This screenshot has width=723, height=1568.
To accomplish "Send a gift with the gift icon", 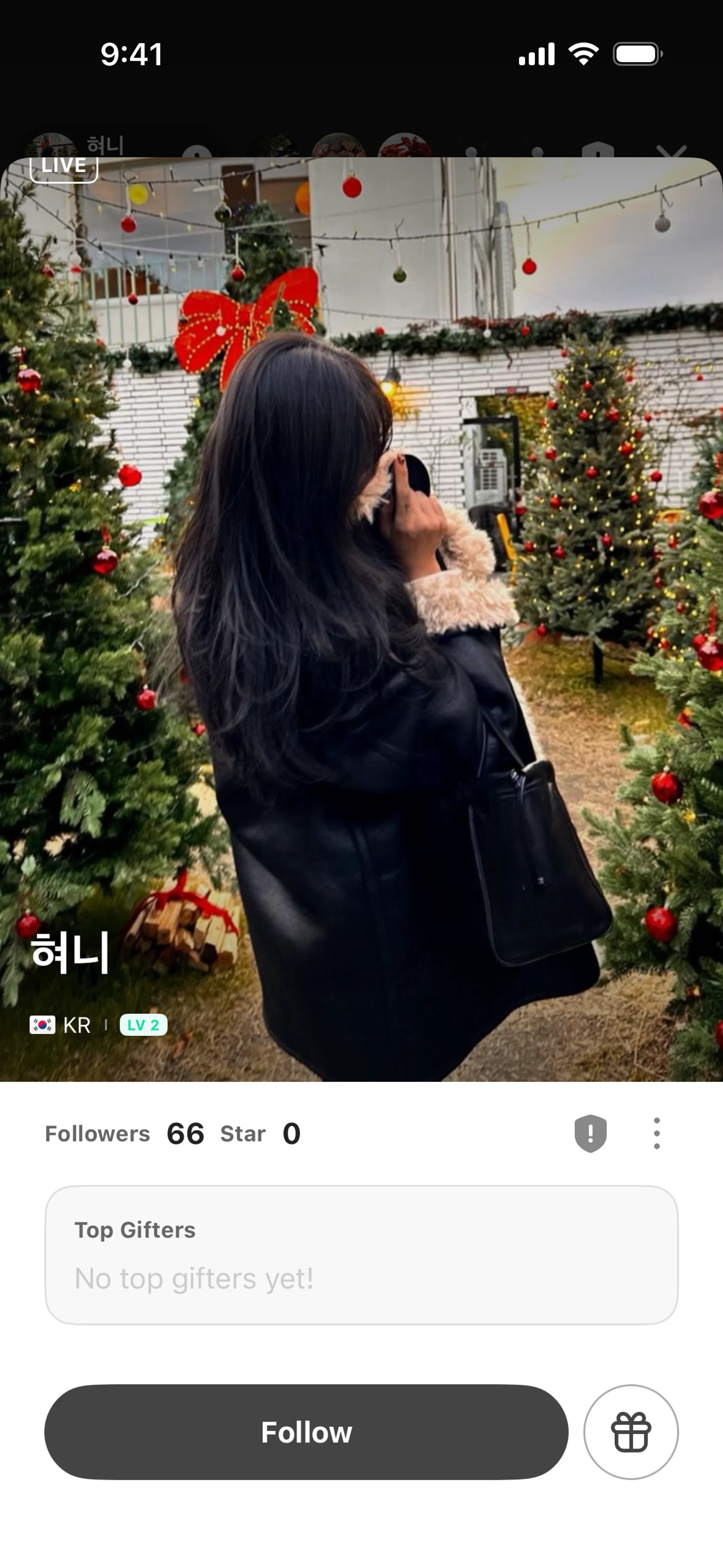I will click(x=630, y=1432).
